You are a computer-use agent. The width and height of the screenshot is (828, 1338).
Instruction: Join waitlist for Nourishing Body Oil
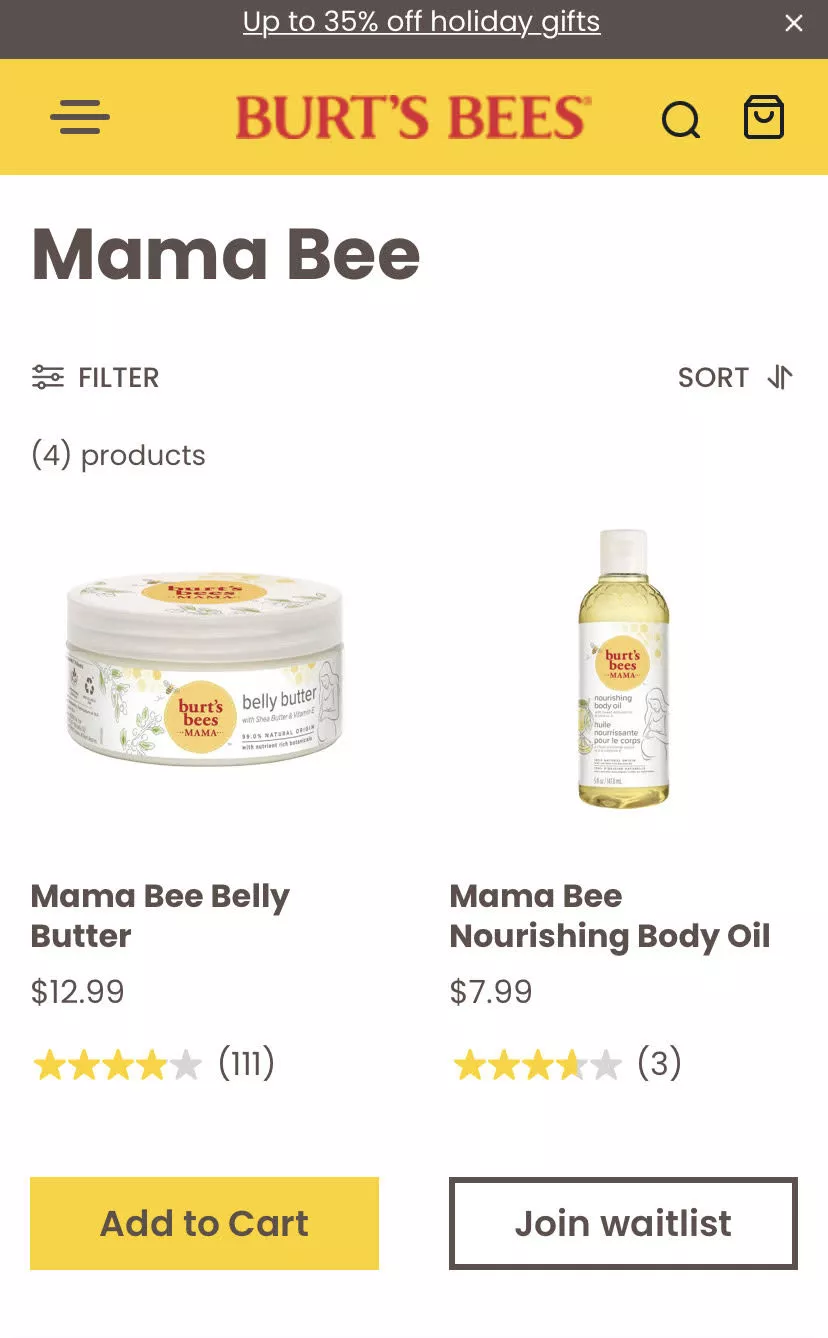pyautogui.click(x=623, y=1223)
